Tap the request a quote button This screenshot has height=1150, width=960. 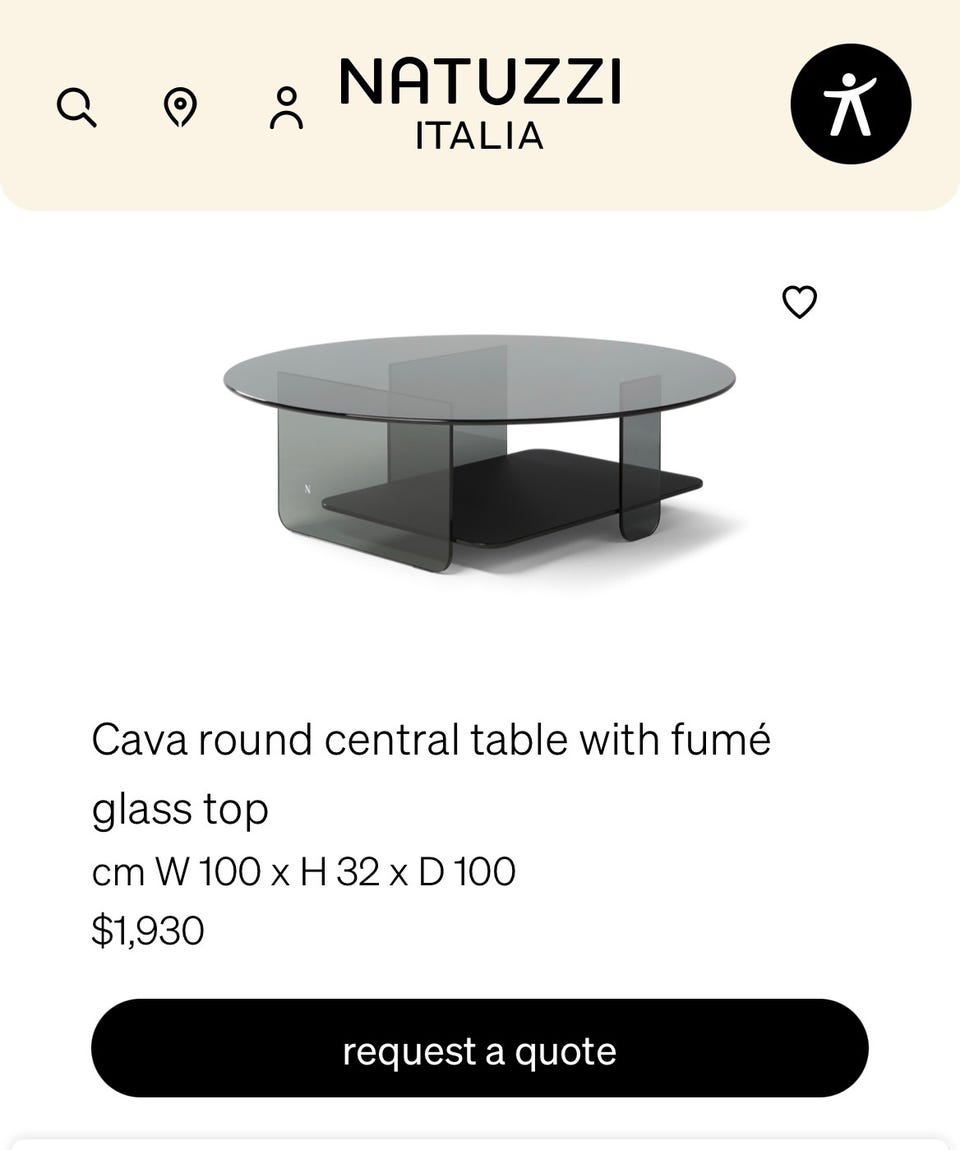coord(479,1050)
